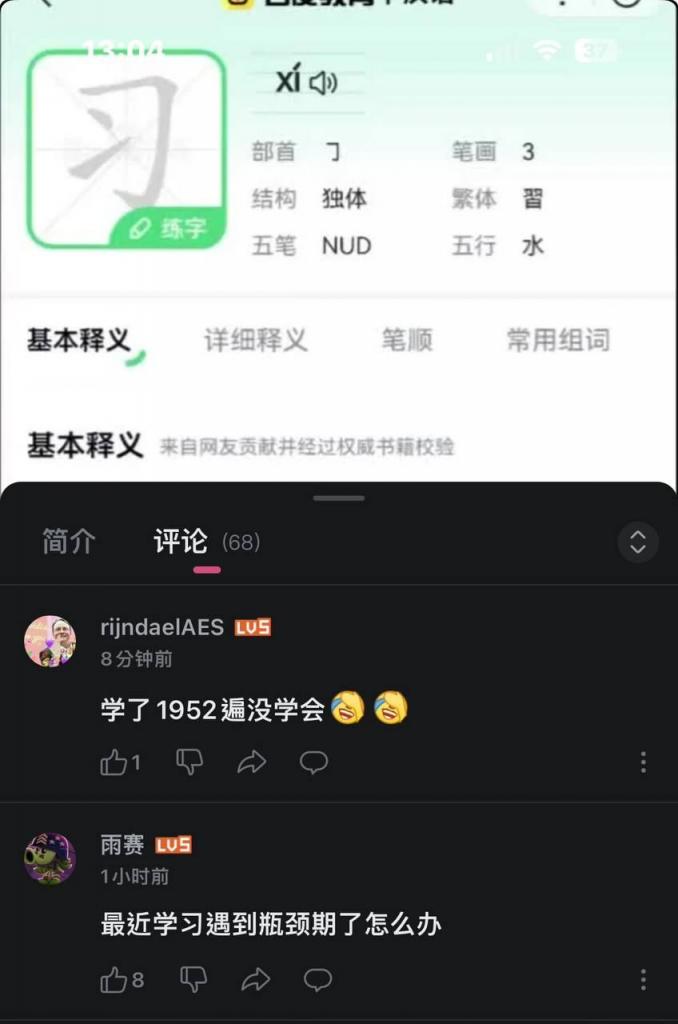Reply to 雨赛's comment
Viewport: 678px width, 1024px height.
(318, 980)
